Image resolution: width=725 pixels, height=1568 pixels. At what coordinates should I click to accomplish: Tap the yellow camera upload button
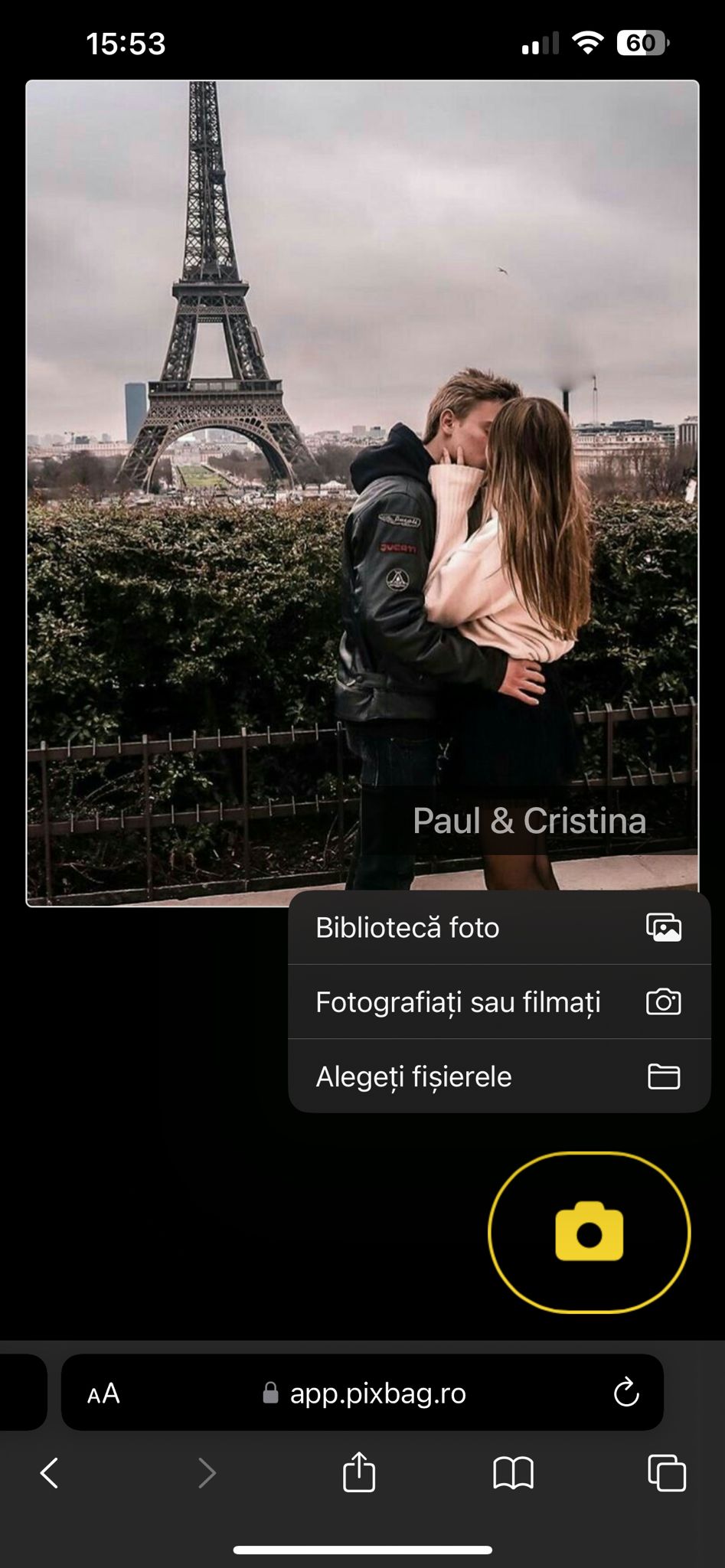pyautogui.click(x=589, y=1233)
